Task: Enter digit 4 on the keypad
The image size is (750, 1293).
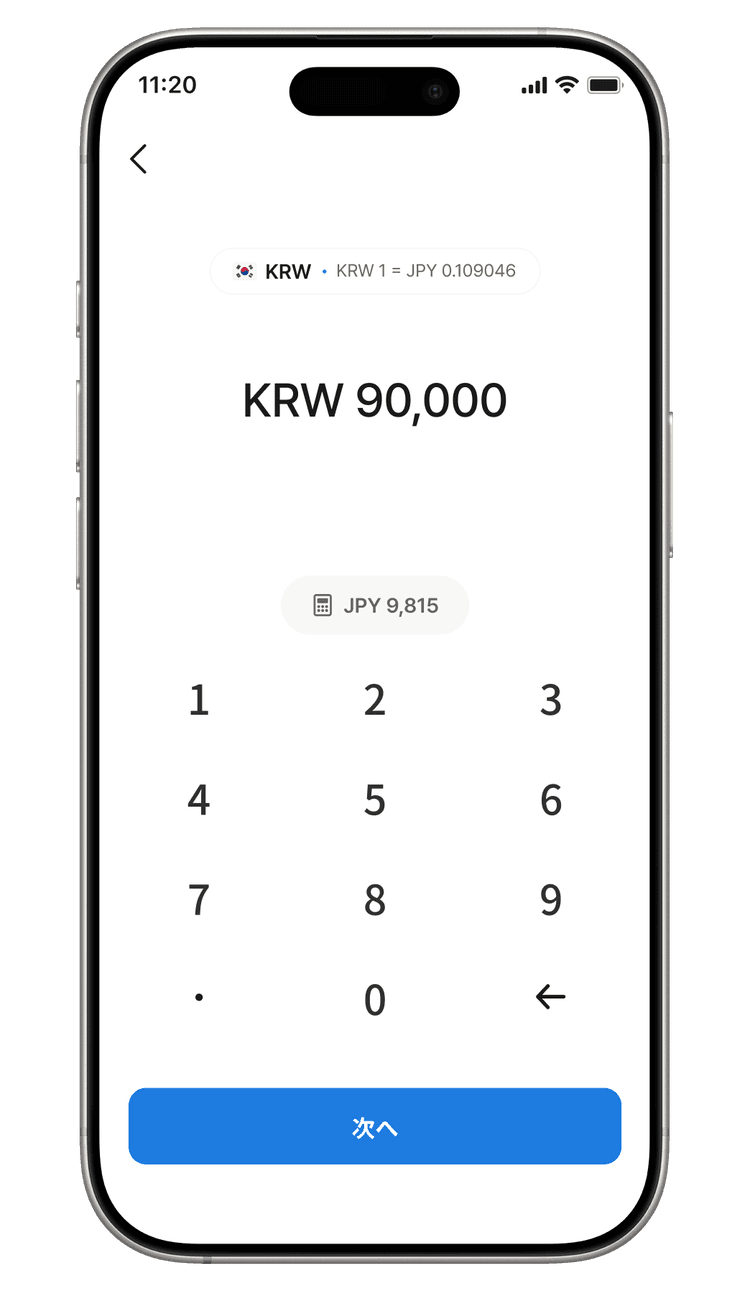Action: (199, 800)
